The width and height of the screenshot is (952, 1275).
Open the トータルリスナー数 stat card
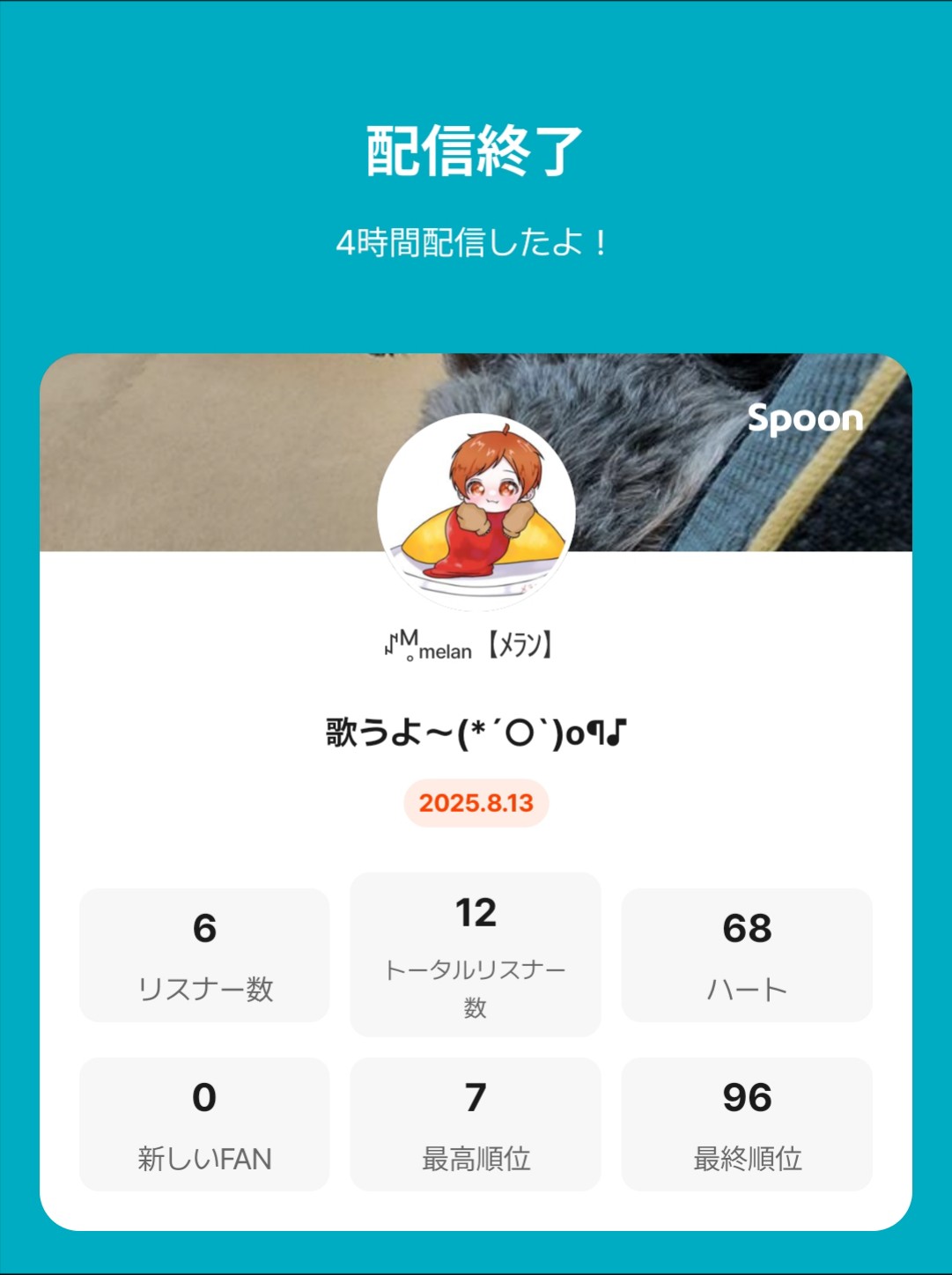[x=475, y=954]
